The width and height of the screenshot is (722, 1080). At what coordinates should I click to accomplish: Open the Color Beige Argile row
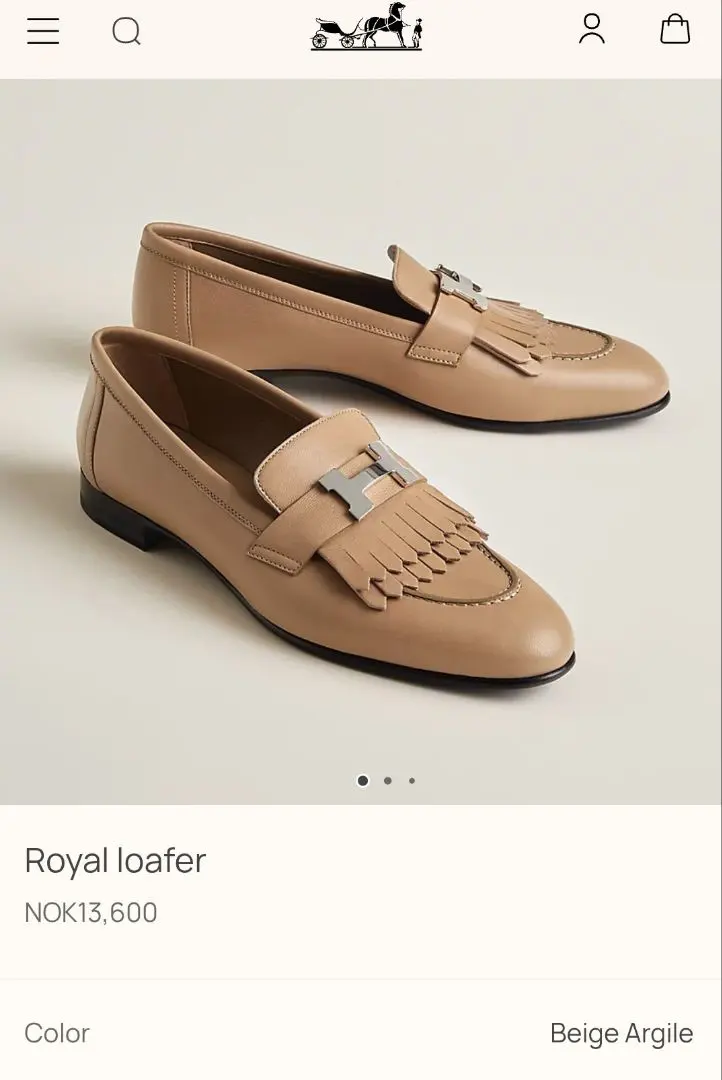tap(361, 1033)
